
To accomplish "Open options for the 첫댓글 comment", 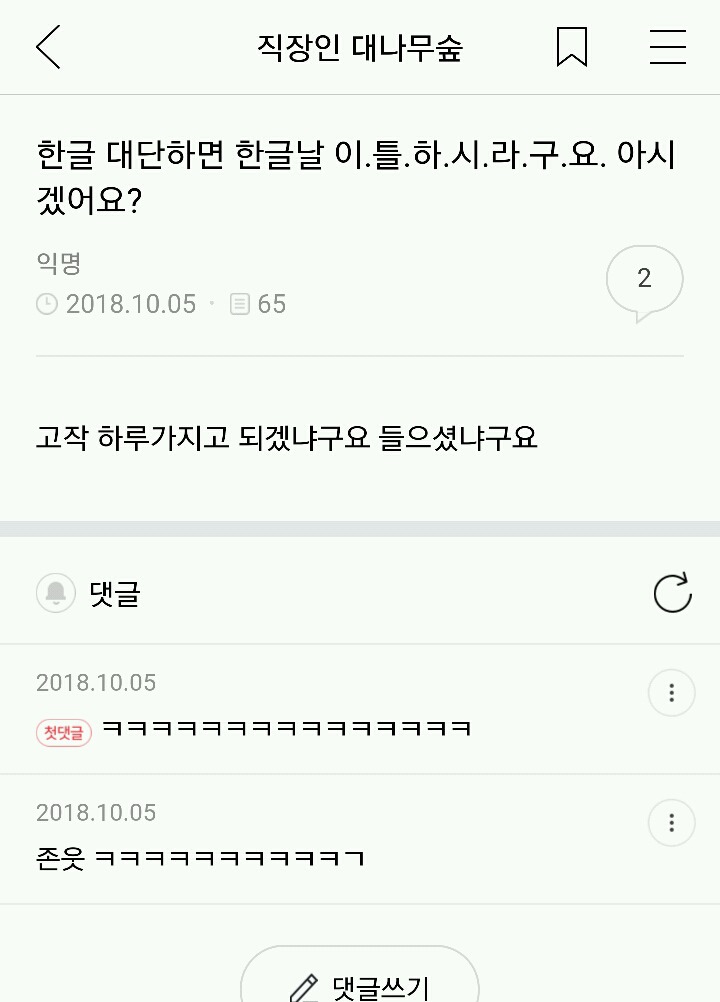I will pos(671,693).
